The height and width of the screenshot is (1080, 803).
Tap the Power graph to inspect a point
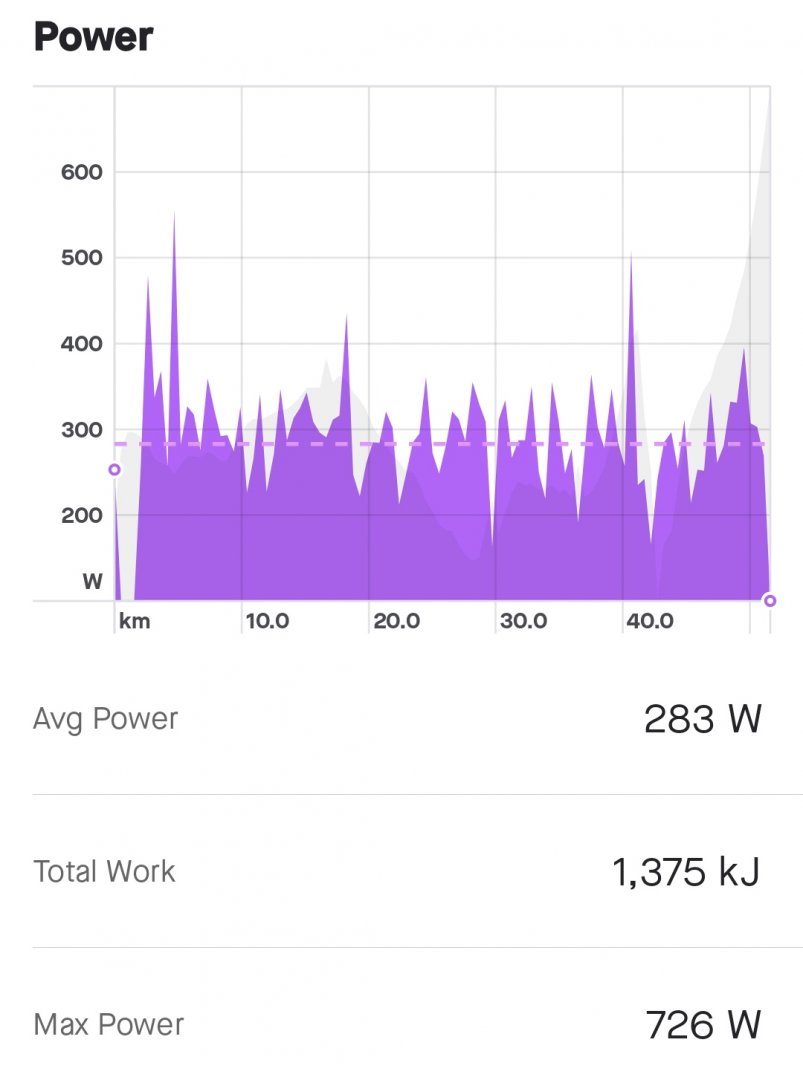point(440,400)
